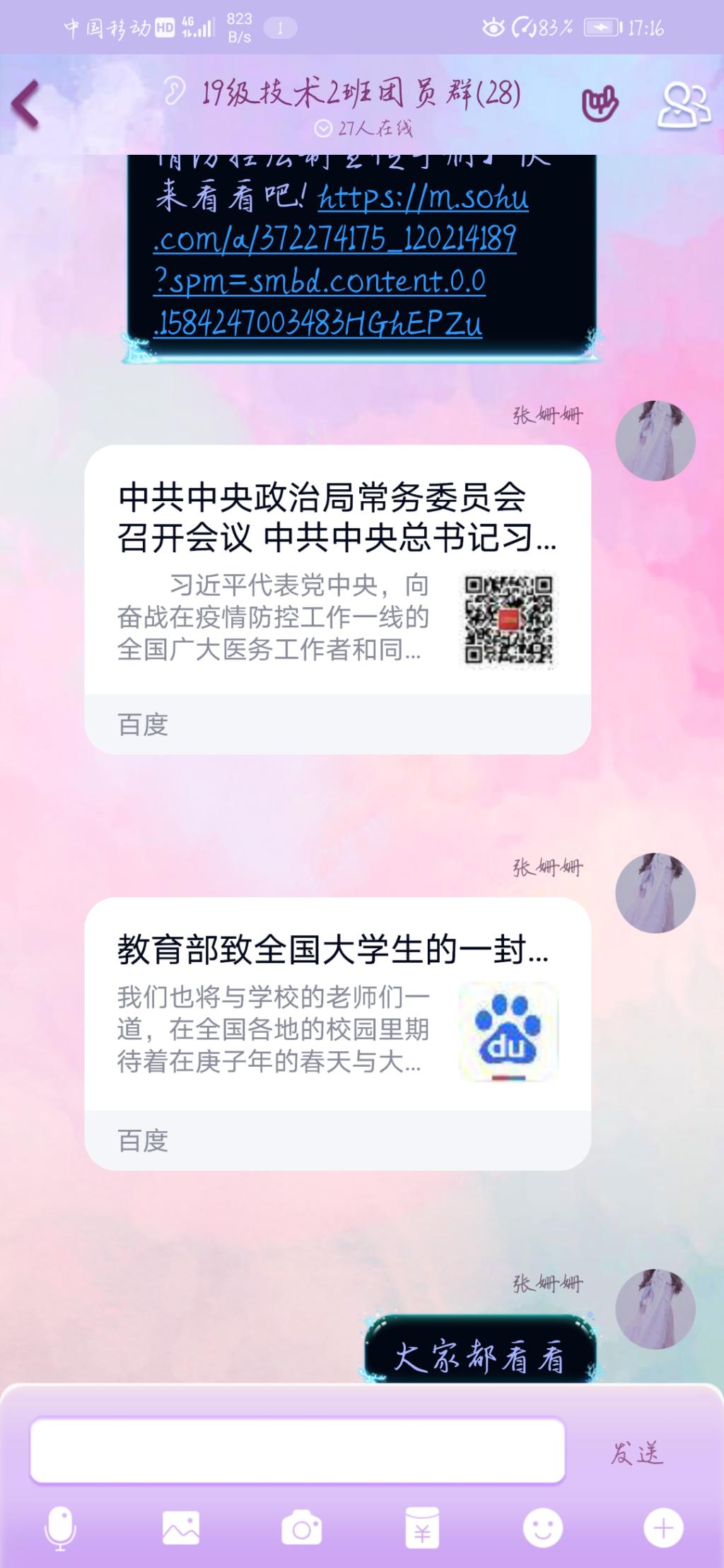
Task: Focus the message input field
Action: tap(297, 1451)
